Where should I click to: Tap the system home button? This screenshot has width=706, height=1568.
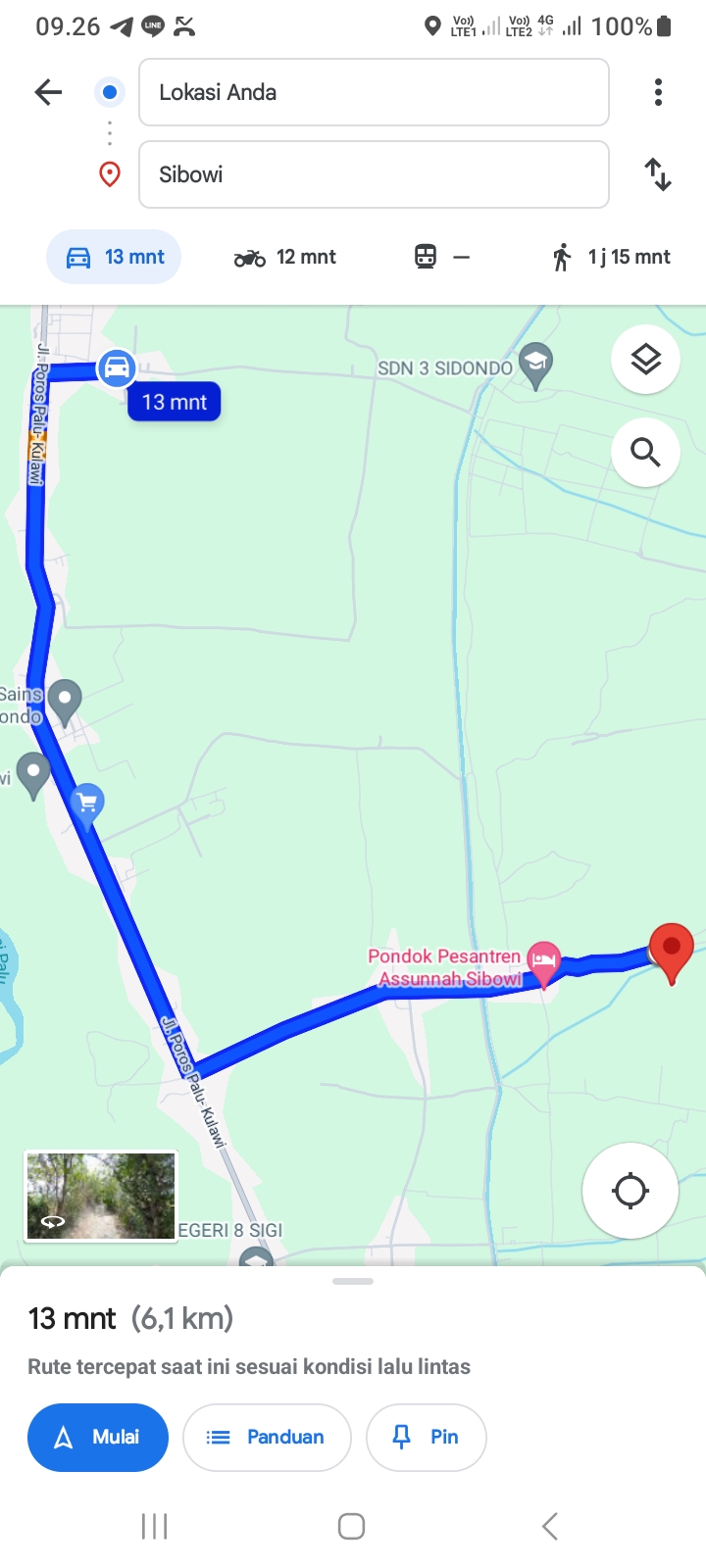click(x=352, y=1526)
